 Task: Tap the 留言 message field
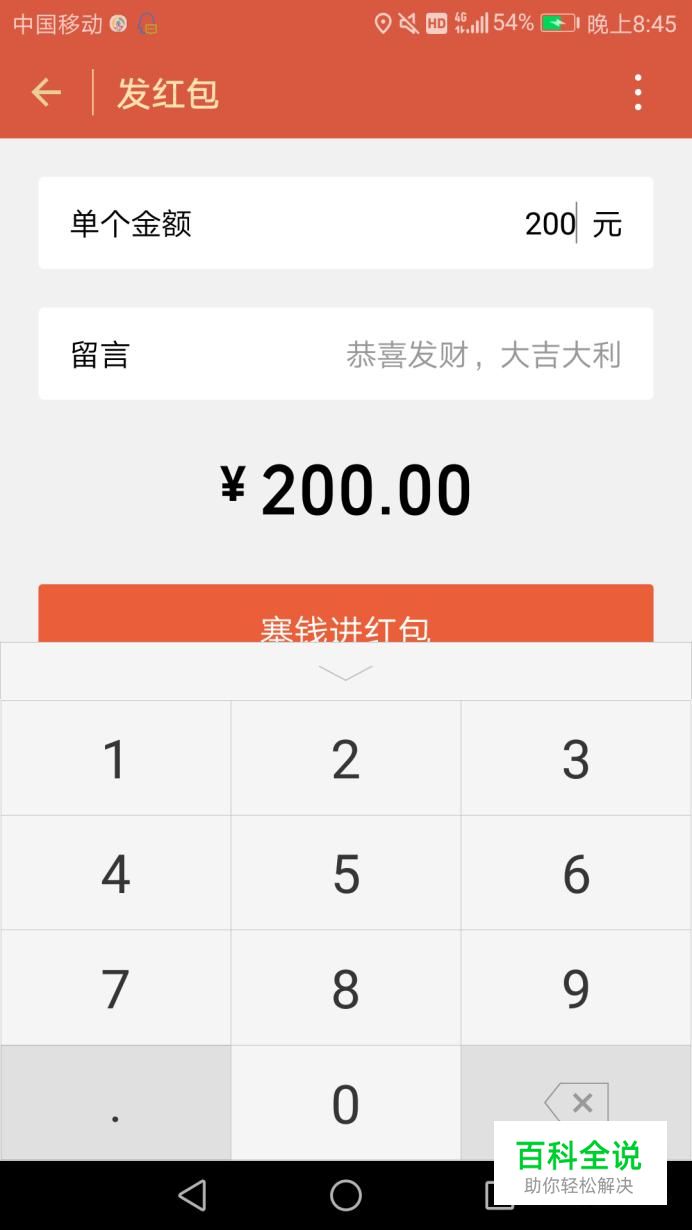346,354
